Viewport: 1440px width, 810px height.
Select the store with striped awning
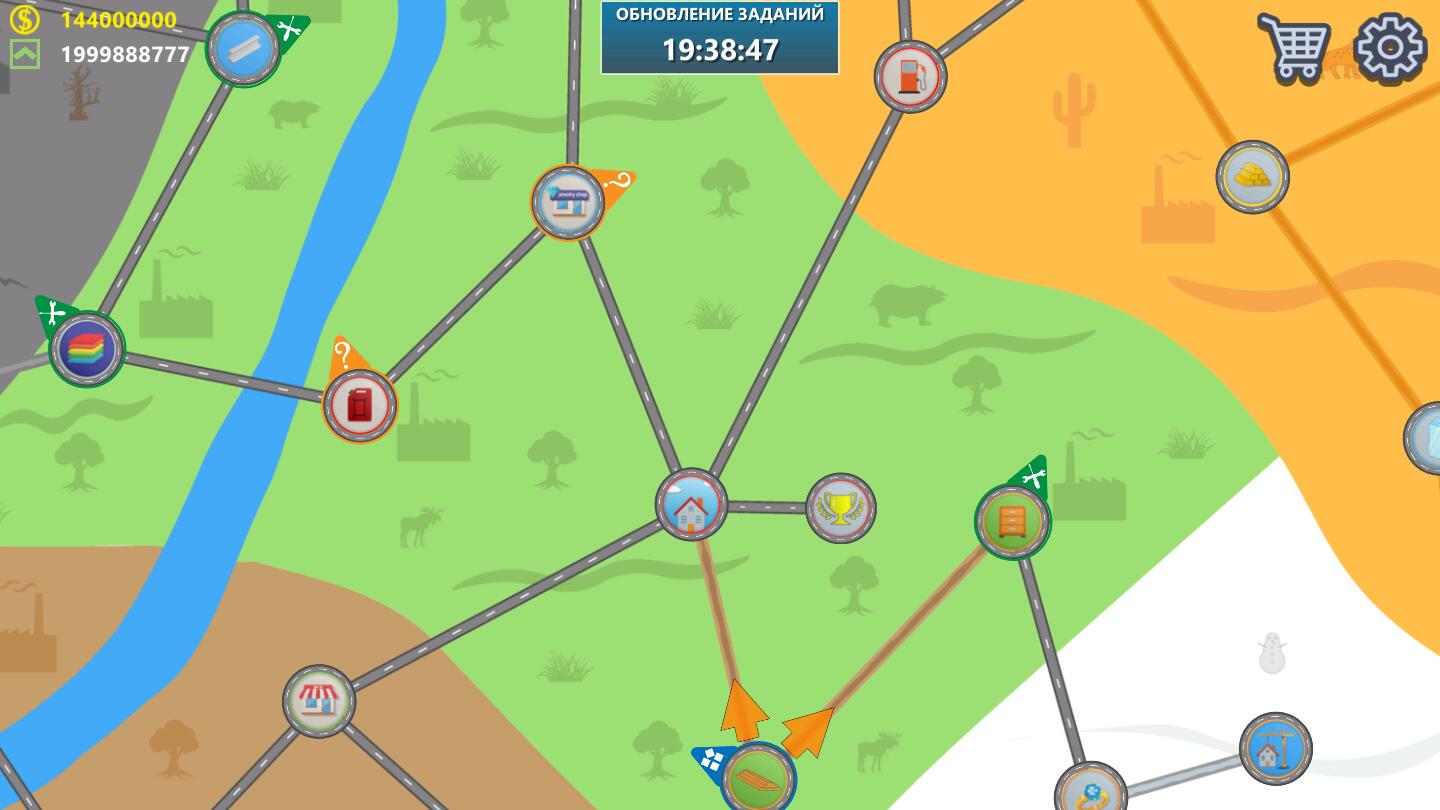pyautogui.click(x=319, y=701)
